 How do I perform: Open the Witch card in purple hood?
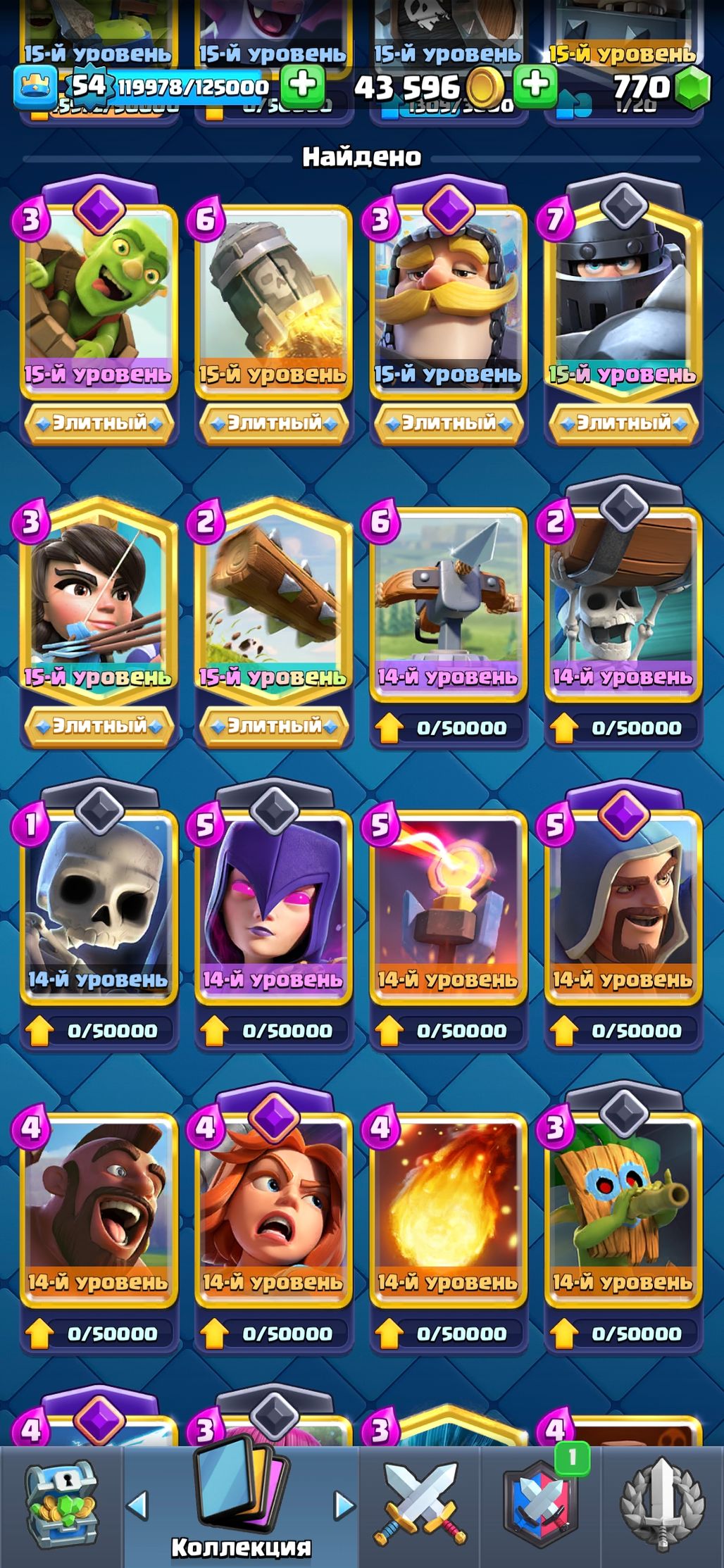point(273,901)
